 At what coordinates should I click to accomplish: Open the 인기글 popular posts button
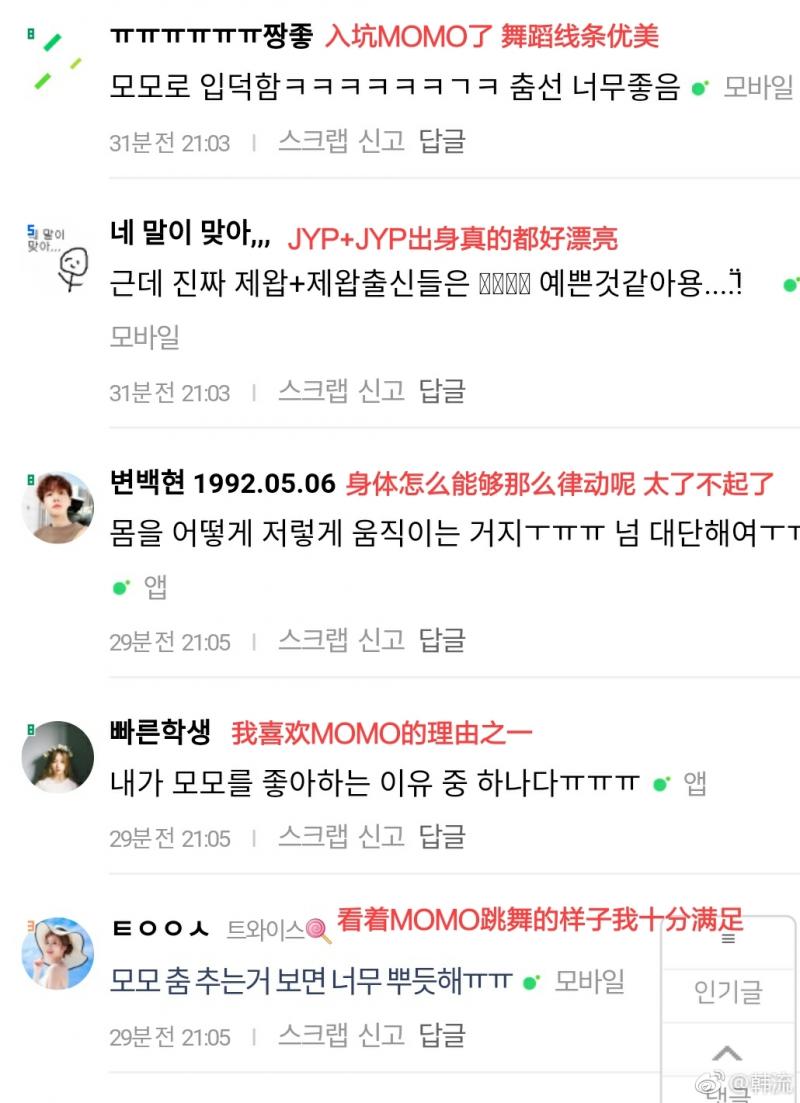point(728,991)
